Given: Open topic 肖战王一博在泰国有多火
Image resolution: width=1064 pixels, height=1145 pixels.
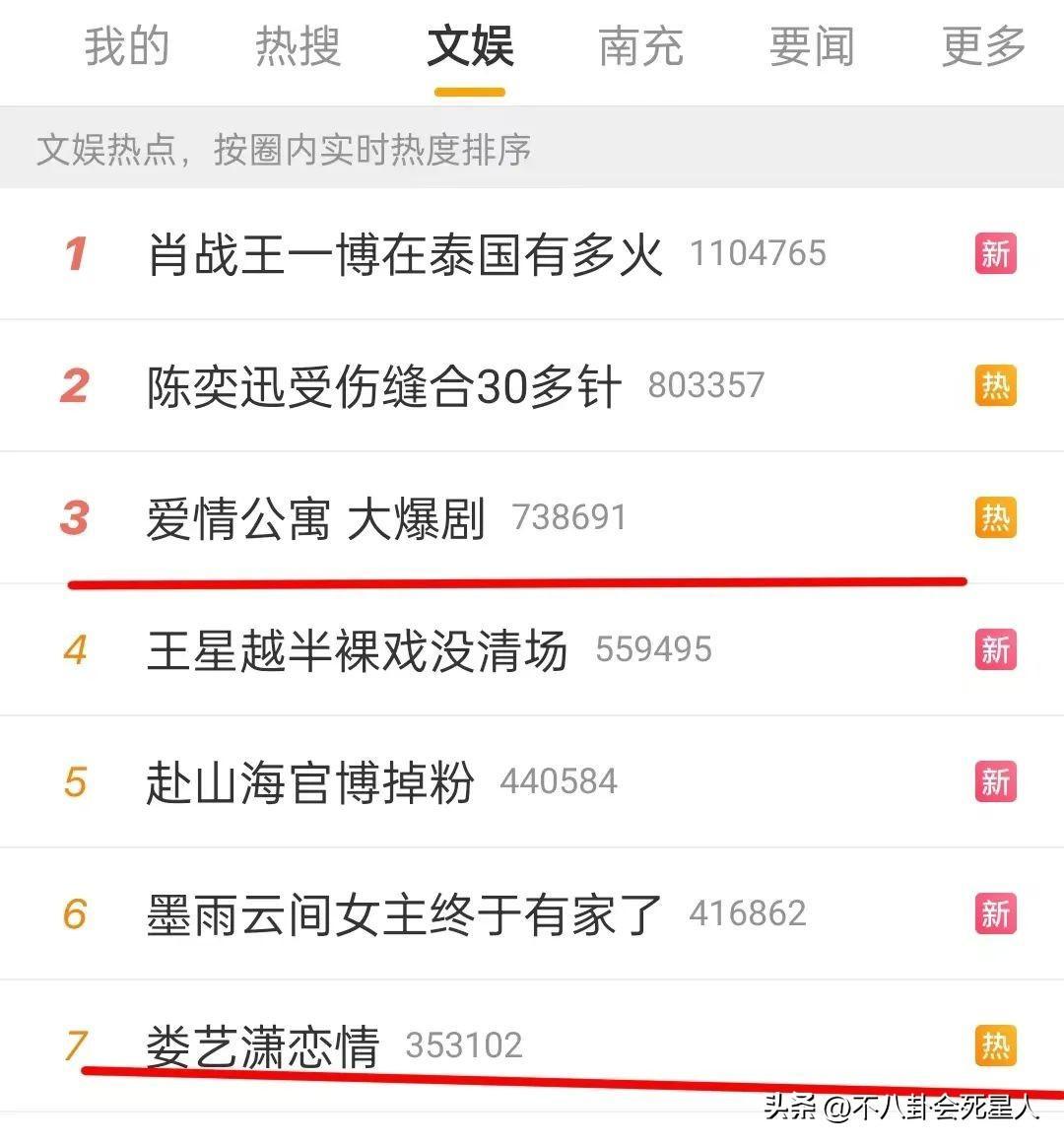Looking at the screenshot, I should (404, 254).
